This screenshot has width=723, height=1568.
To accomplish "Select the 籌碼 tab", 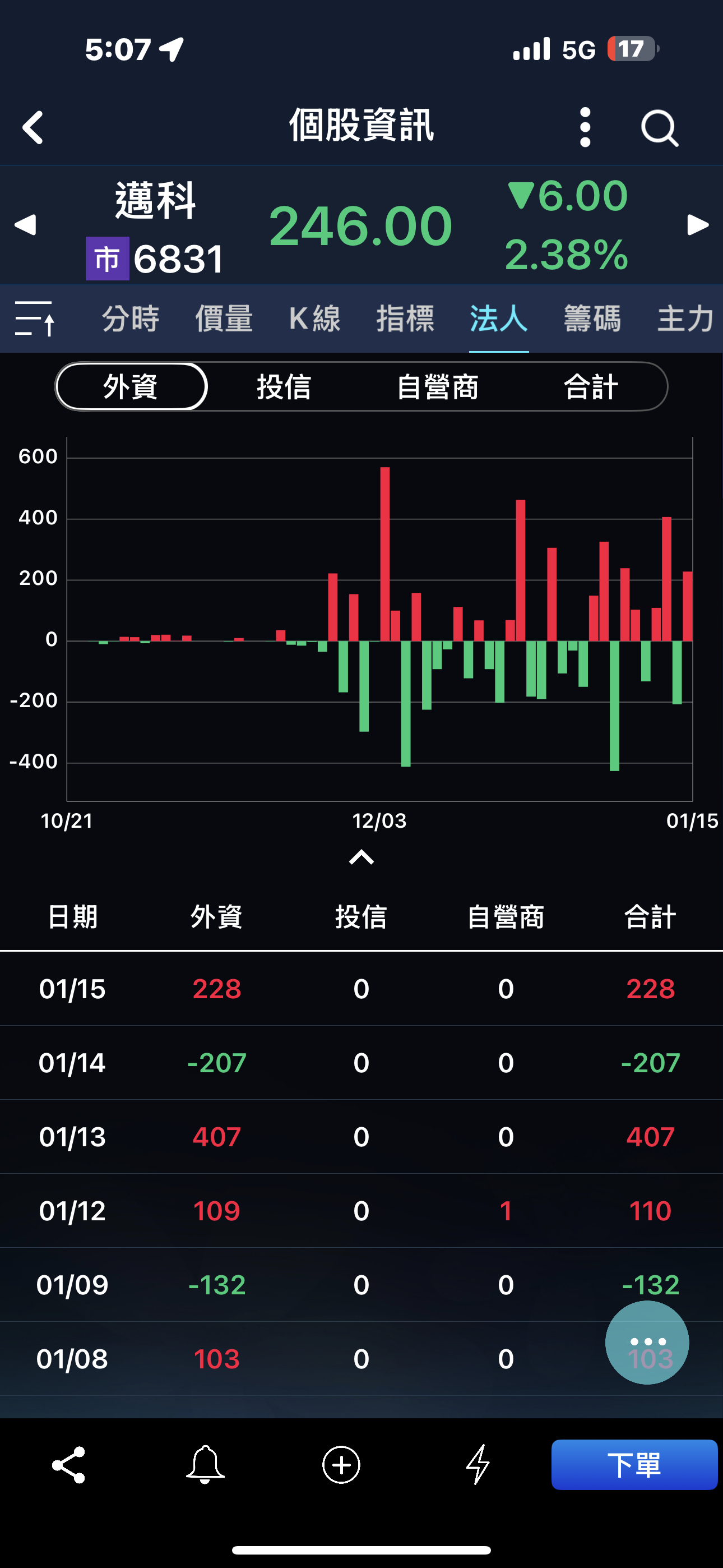I will point(591,319).
